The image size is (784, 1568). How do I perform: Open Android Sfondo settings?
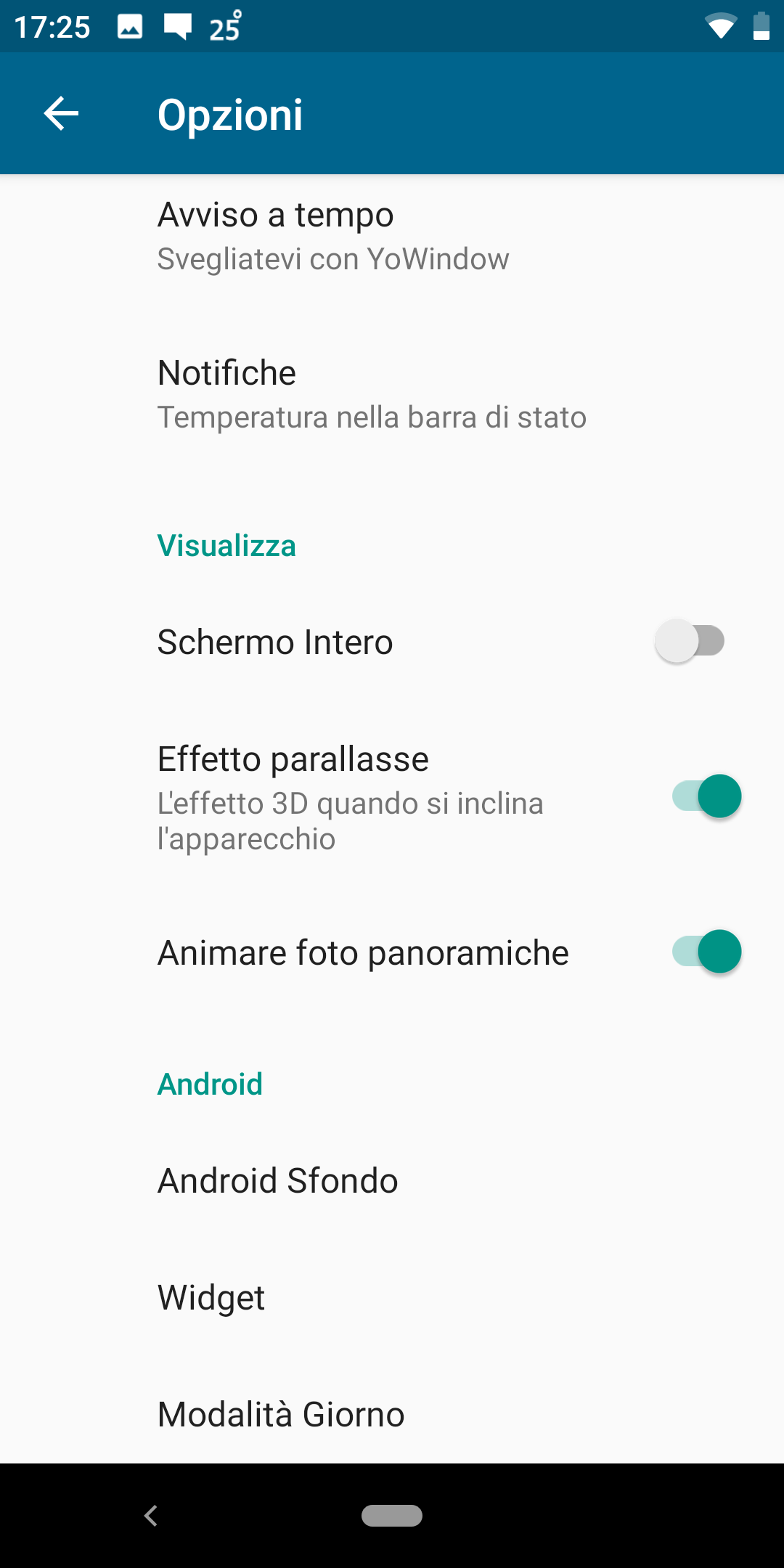tap(392, 1181)
